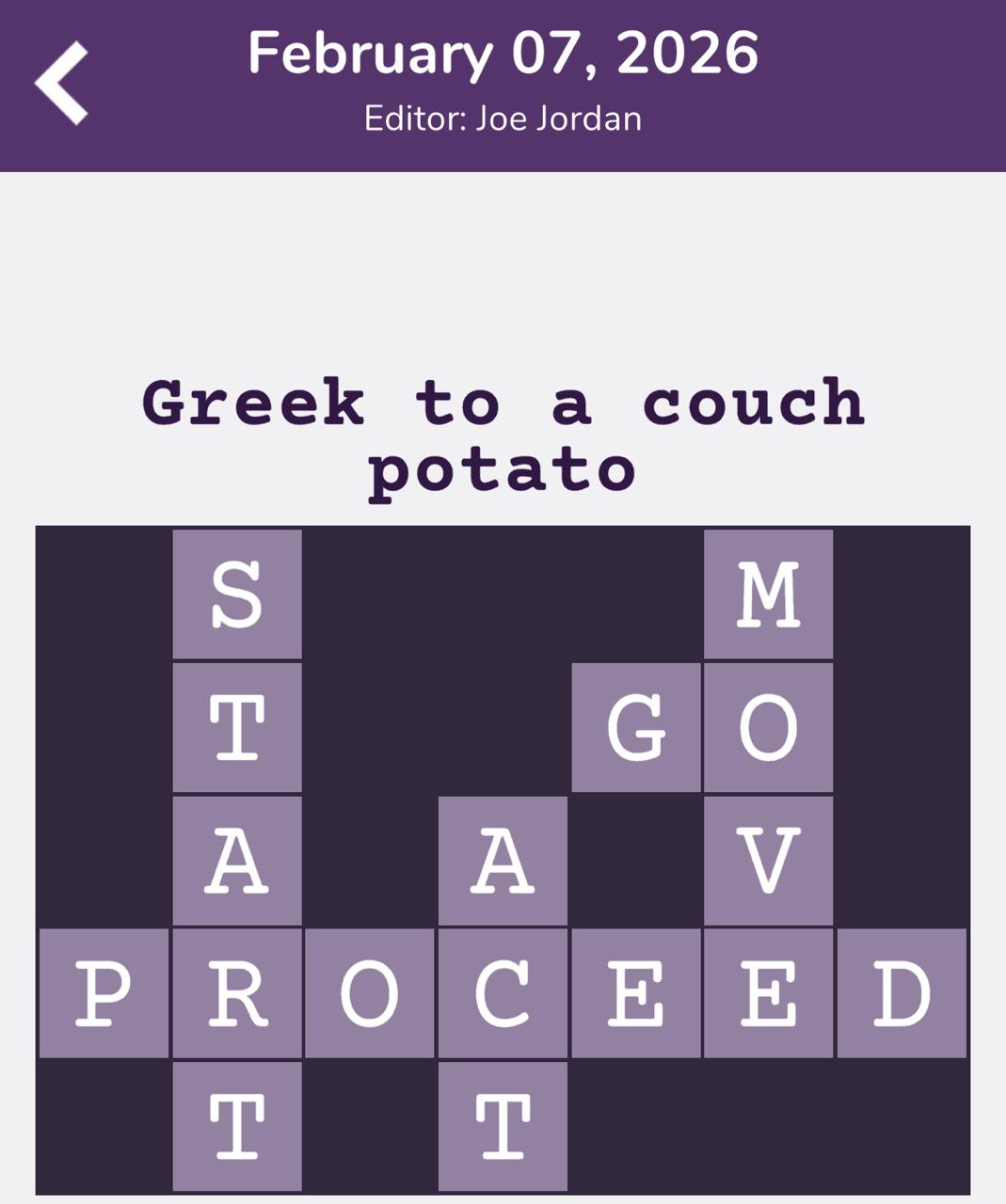1006x1204 pixels.
Task: Tap the V tile in MOVE
Action: (768, 861)
